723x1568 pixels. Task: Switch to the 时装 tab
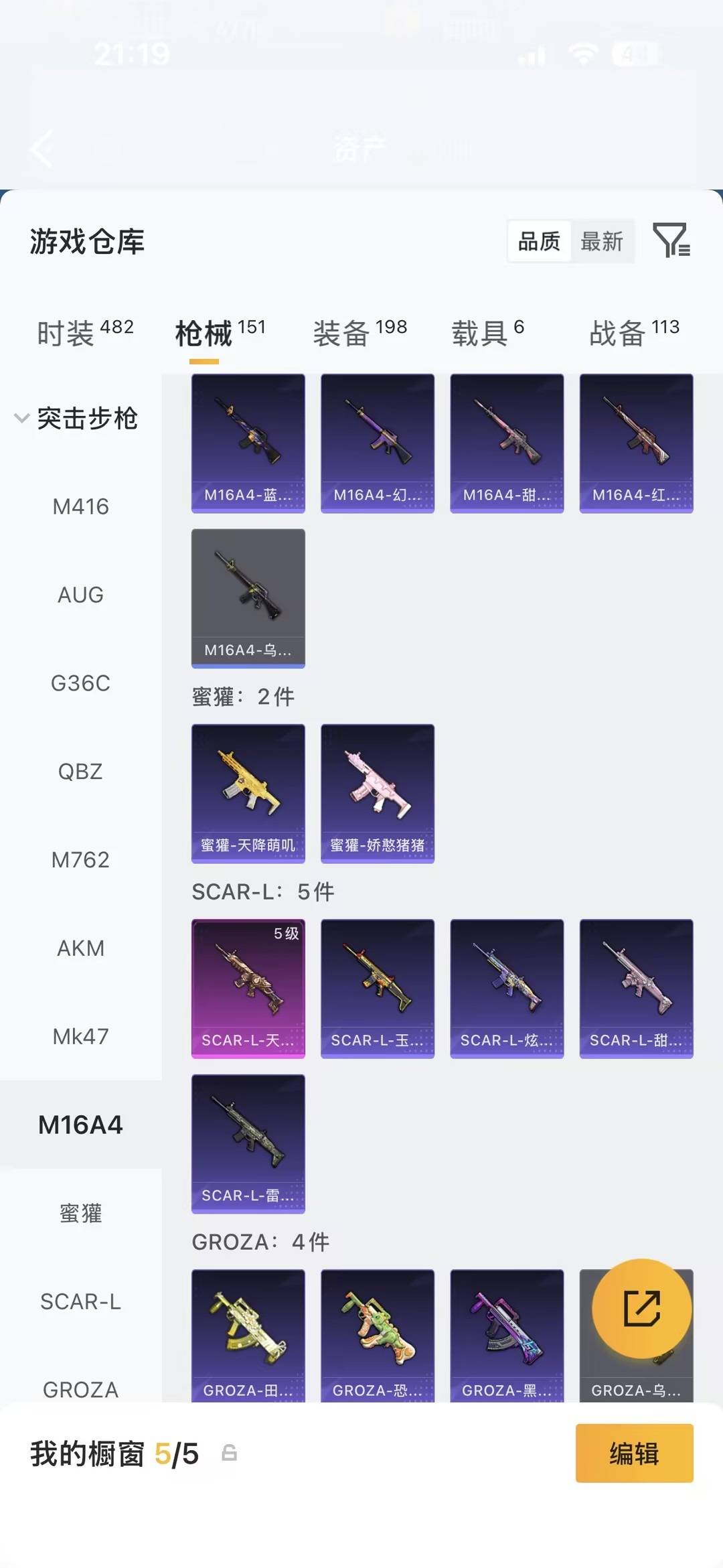coord(85,333)
